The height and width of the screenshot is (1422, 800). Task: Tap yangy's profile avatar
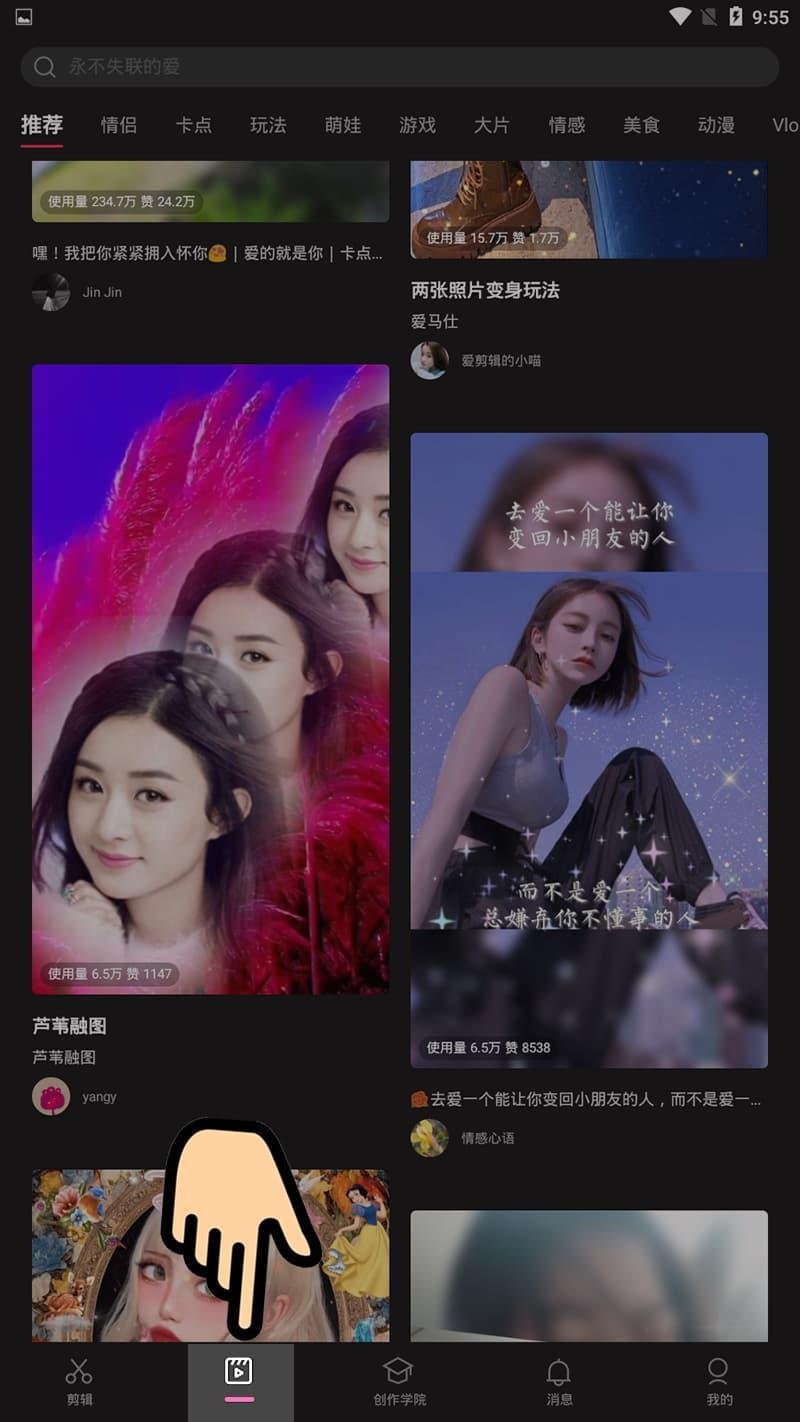point(51,1096)
